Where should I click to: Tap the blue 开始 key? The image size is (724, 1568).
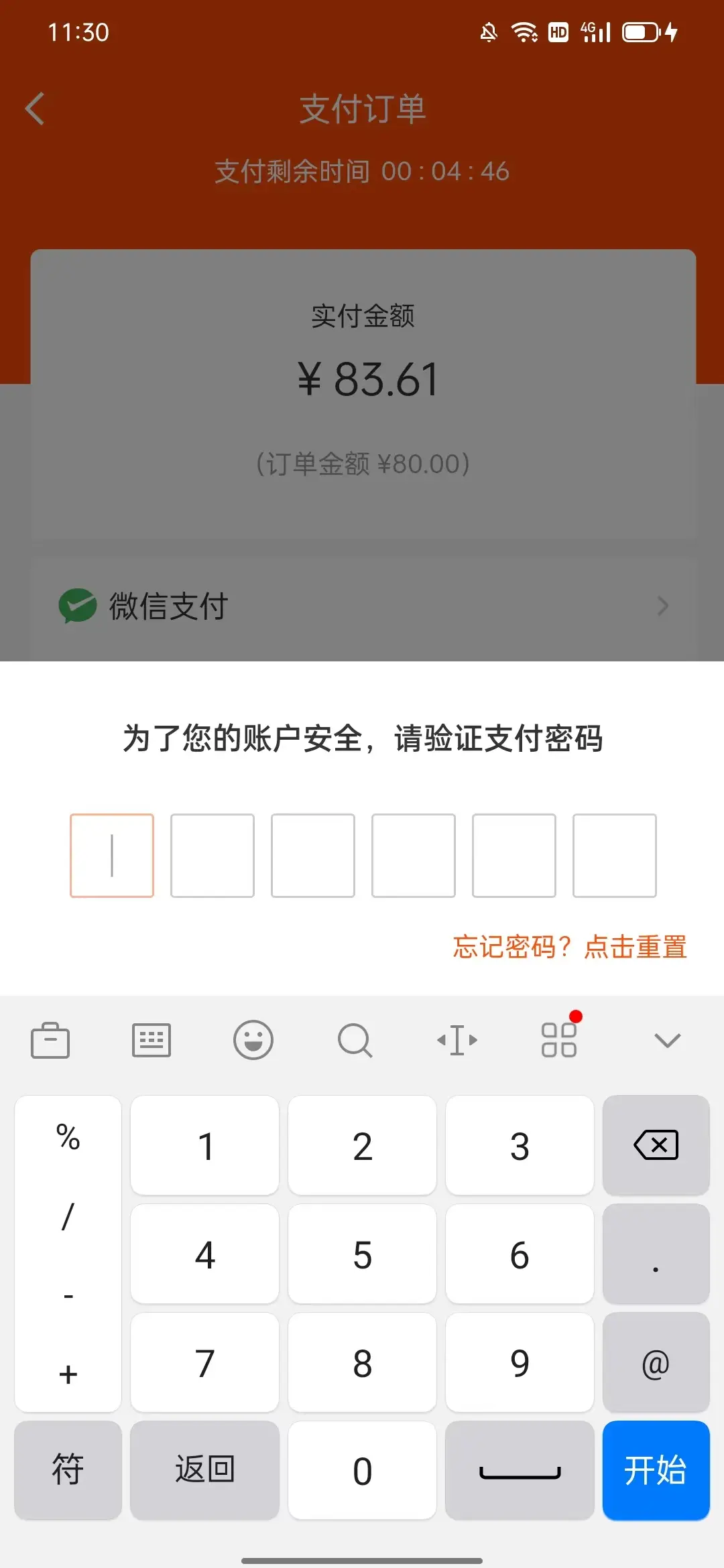pyautogui.click(x=656, y=1470)
